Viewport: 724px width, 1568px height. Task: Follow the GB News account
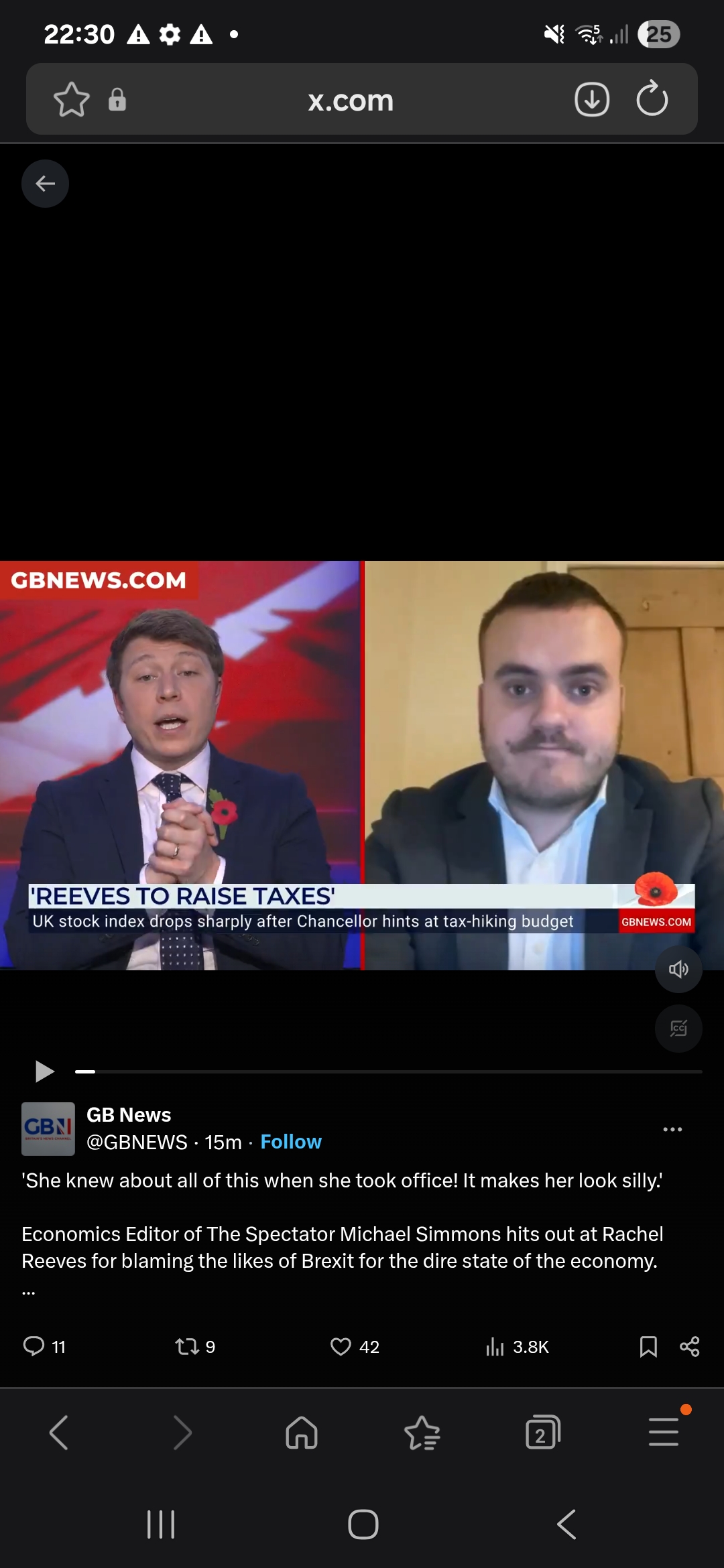(291, 1142)
